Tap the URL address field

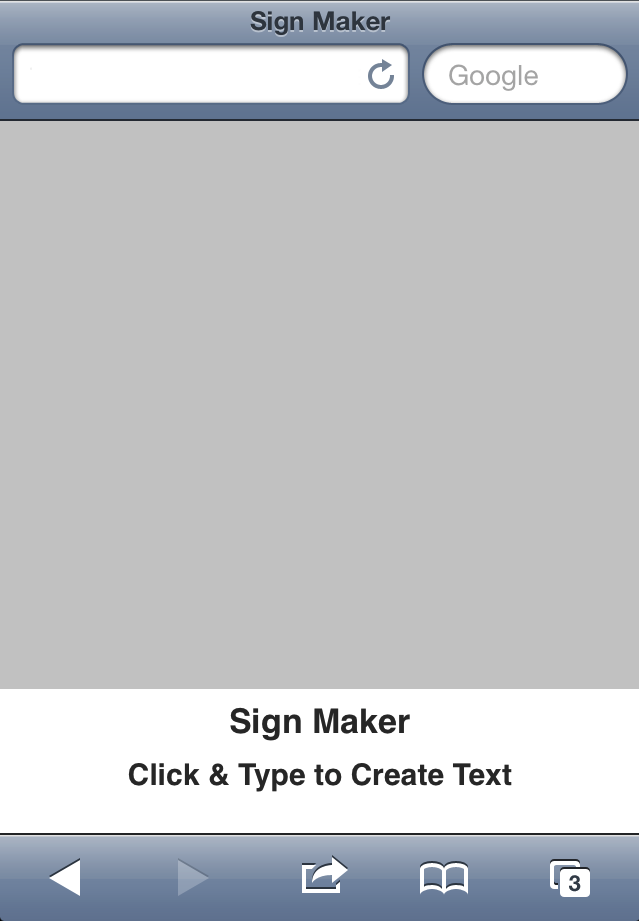[x=190, y=75]
